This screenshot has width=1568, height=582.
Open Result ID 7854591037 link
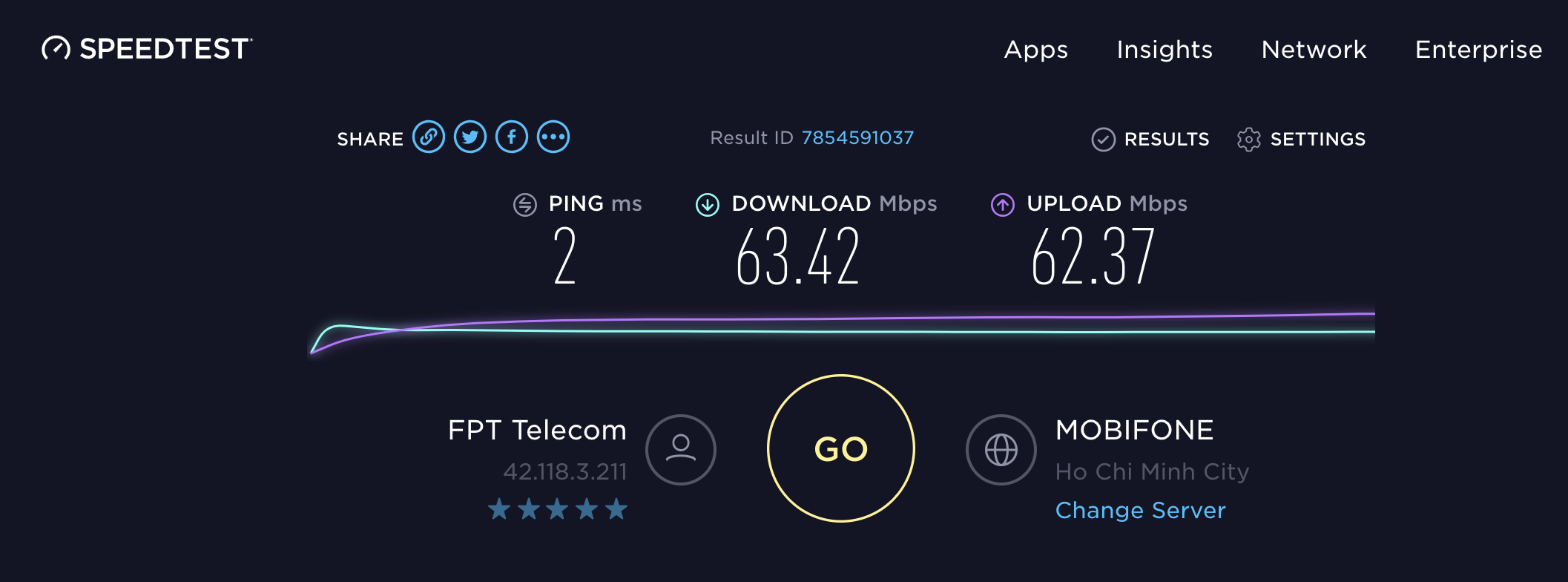click(x=857, y=138)
